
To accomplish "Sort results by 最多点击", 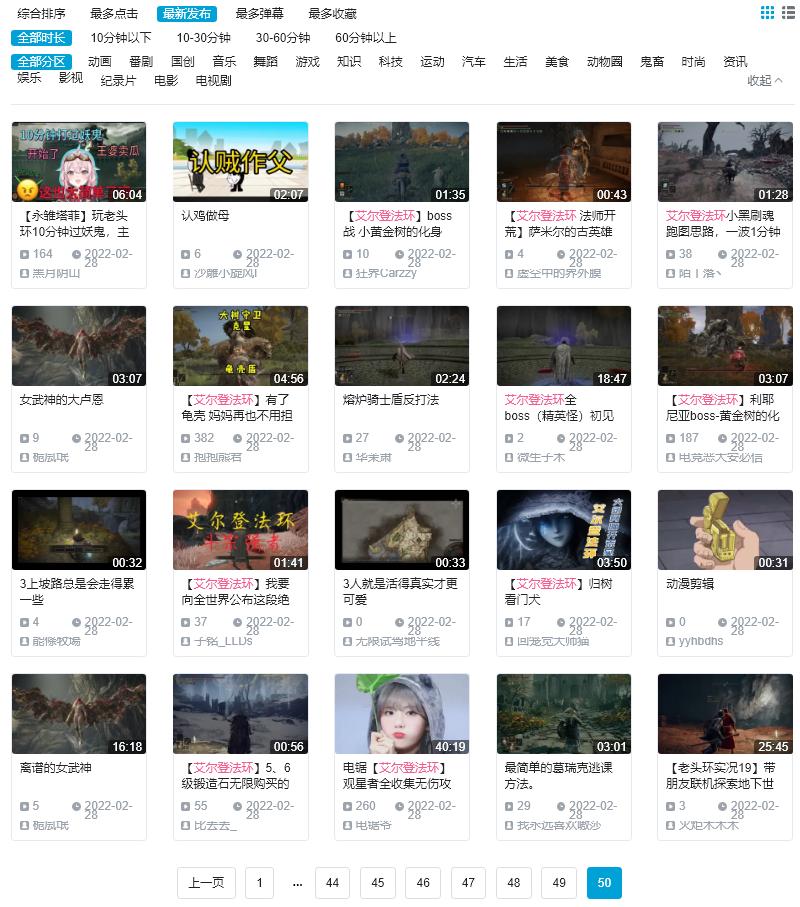I will click(x=113, y=14).
